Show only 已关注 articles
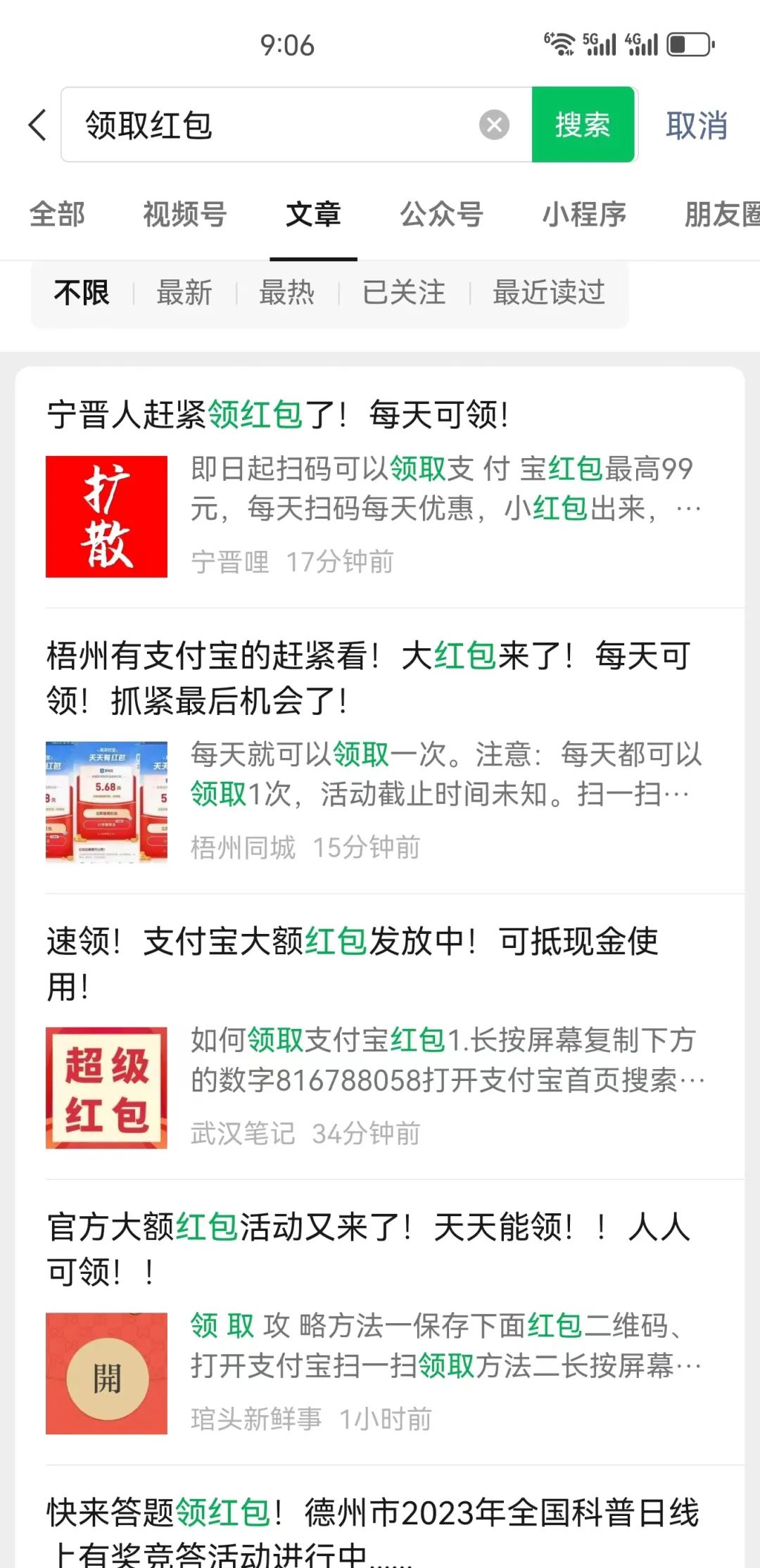The image size is (760, 1568). 404,293
